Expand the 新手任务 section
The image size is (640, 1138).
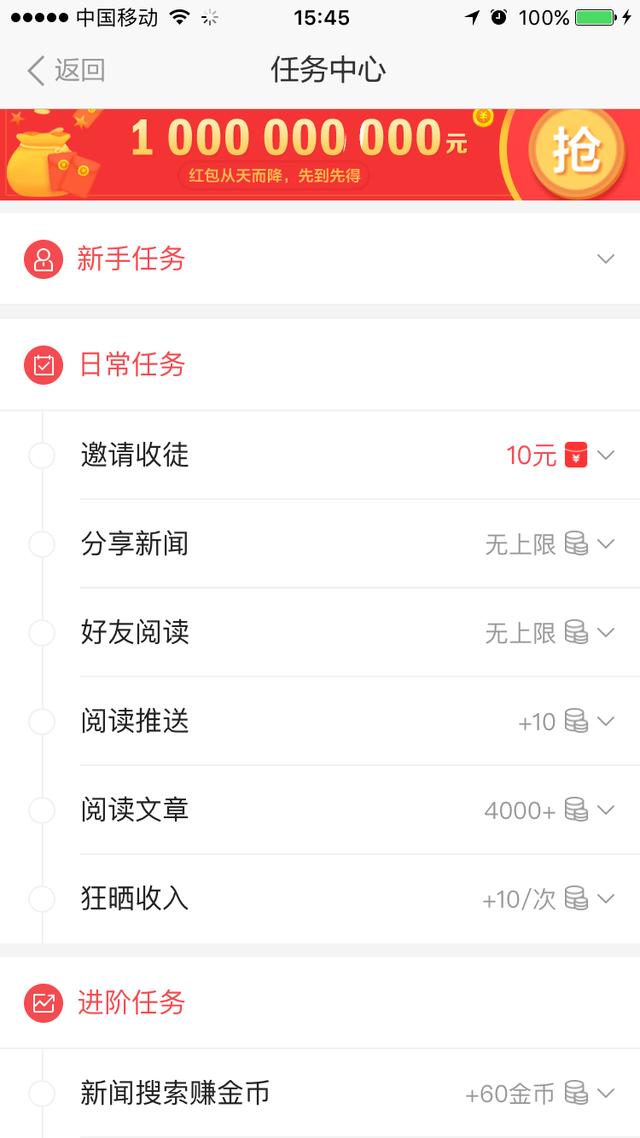605,259
